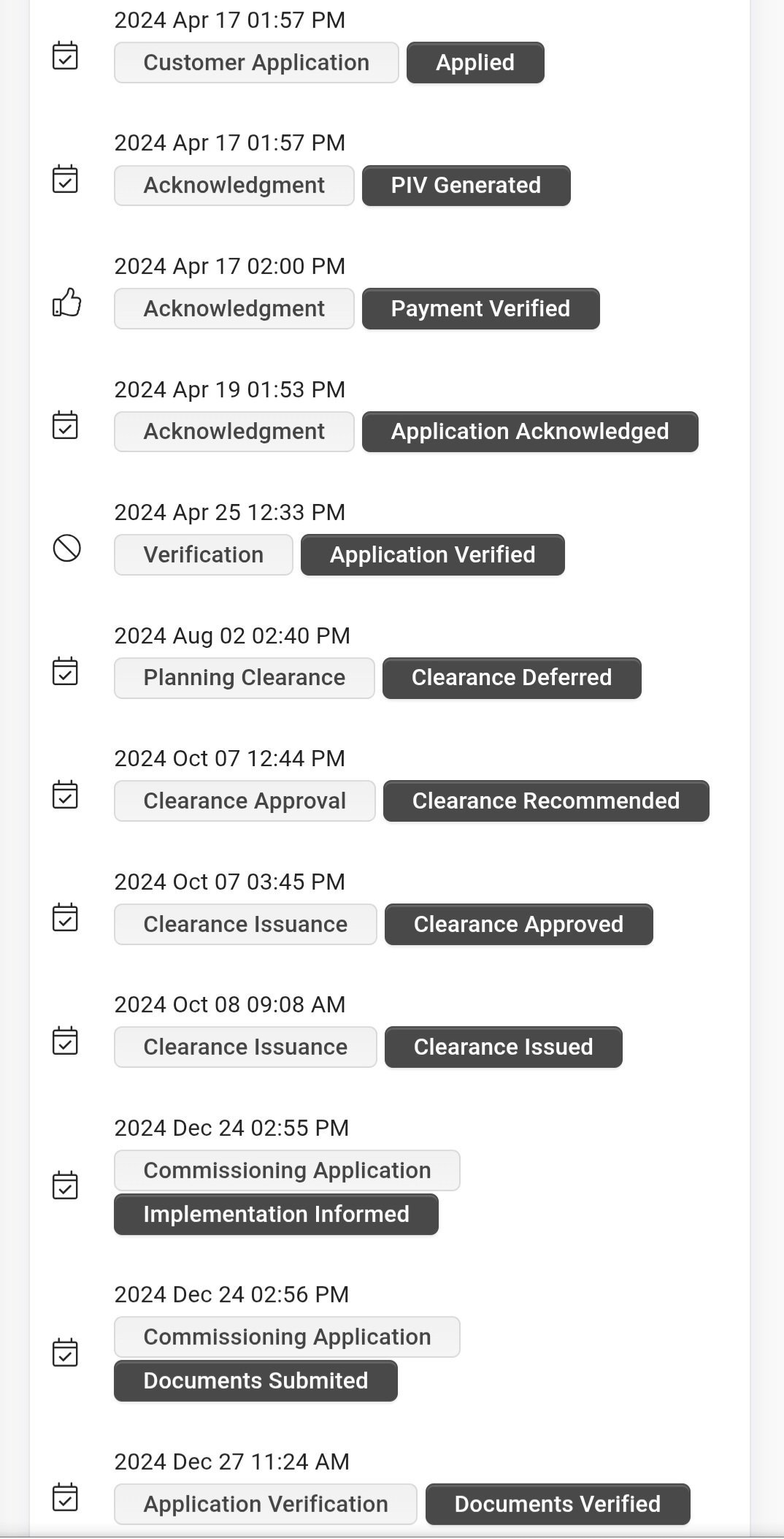The height and width of the screenshot is (1539, 784).
Task: Tap the Verification stage chip
Action: pos(204,555)
